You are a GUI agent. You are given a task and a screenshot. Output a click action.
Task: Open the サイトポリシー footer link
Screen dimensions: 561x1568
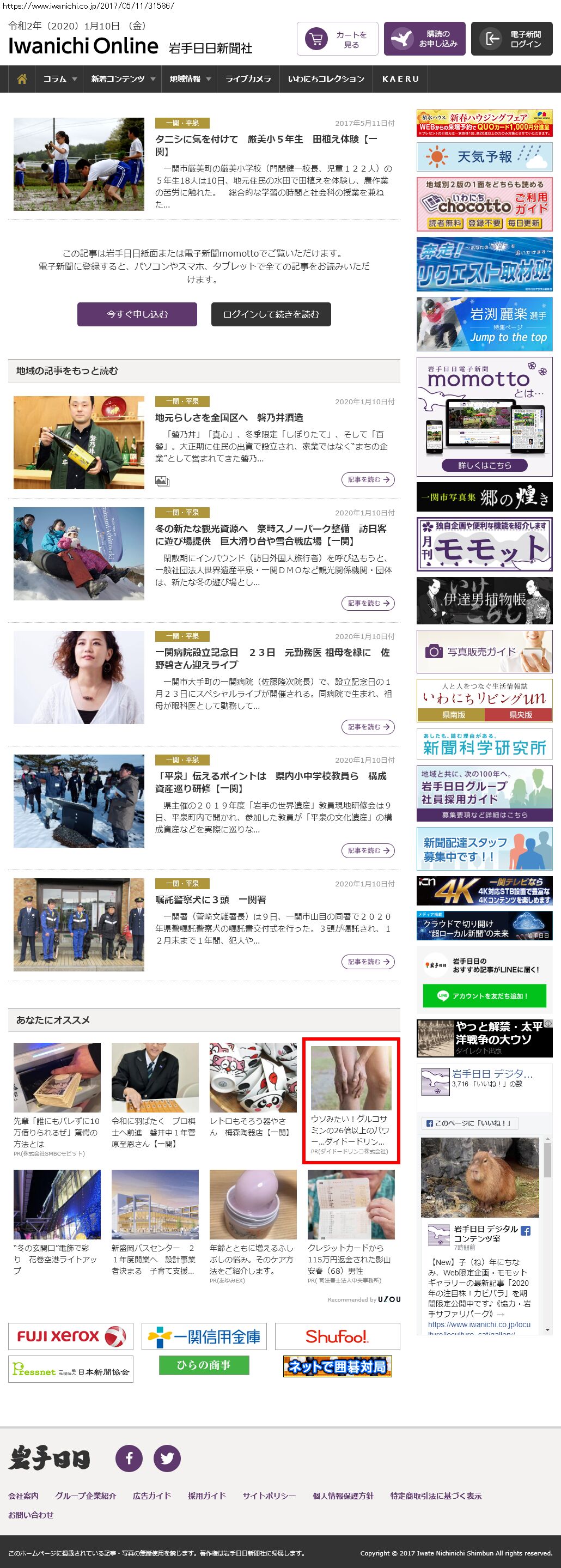(269, 1496)
